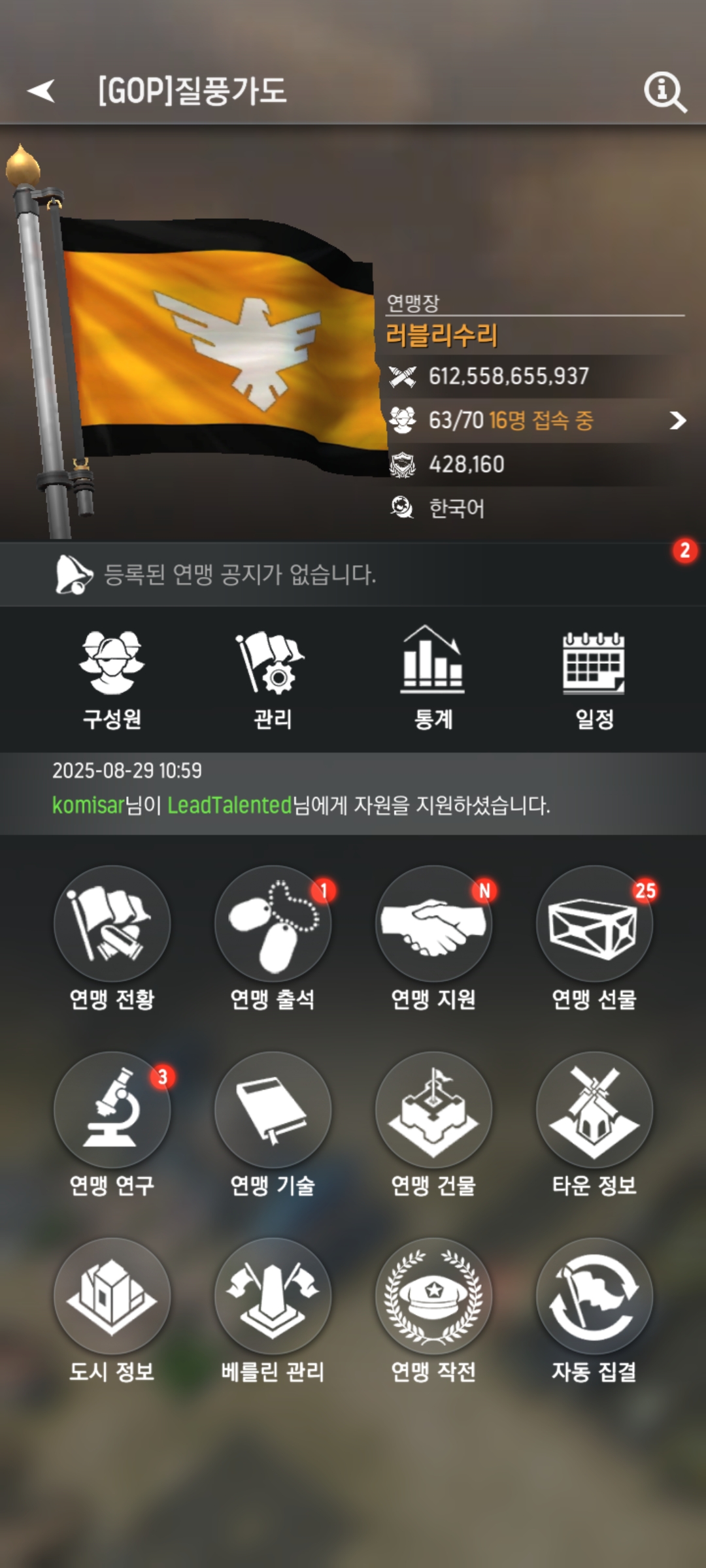View 연맹 건물 alliance buildings
Image resolution: width=706 pixels, height=1568 pixels.
[433, 1110]
